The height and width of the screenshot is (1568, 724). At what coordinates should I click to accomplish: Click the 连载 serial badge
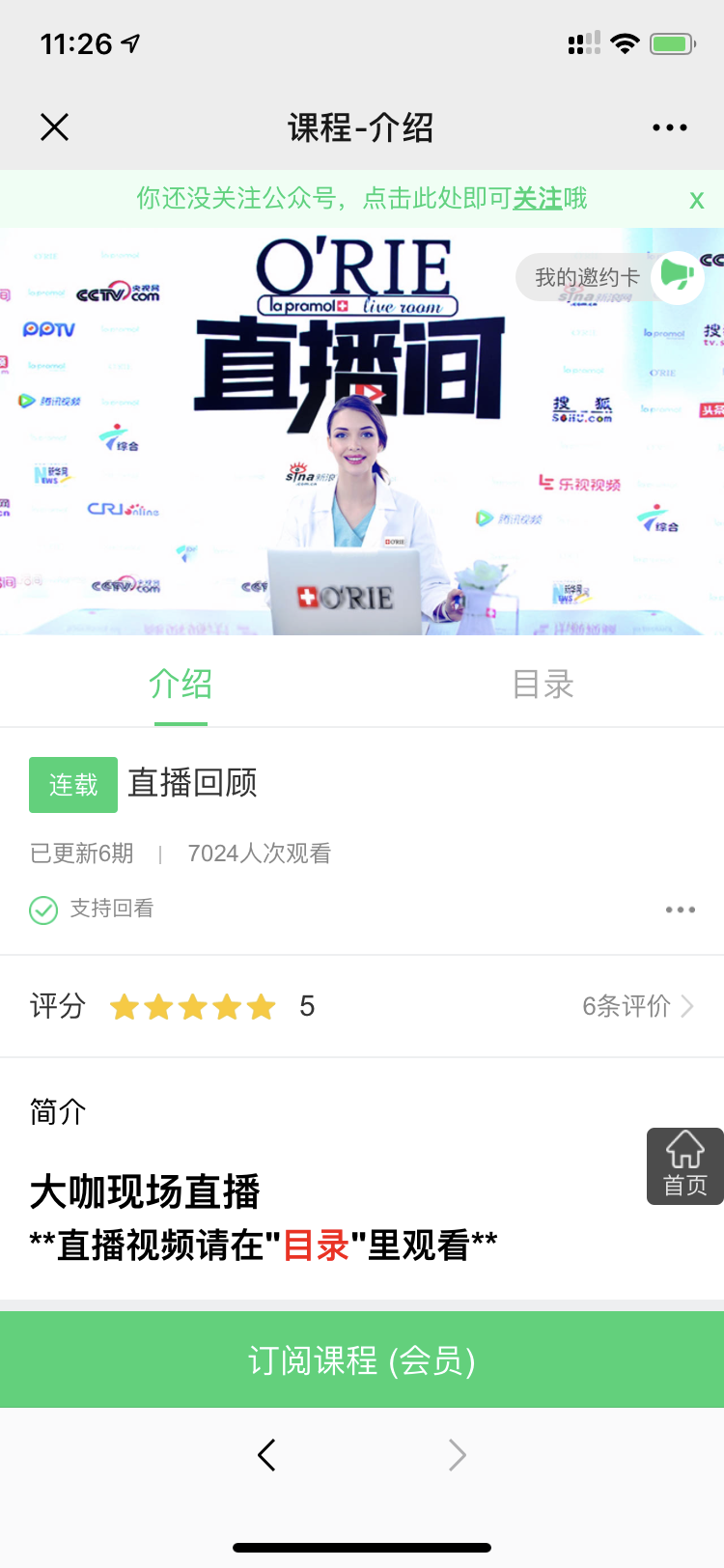point(72,784)
